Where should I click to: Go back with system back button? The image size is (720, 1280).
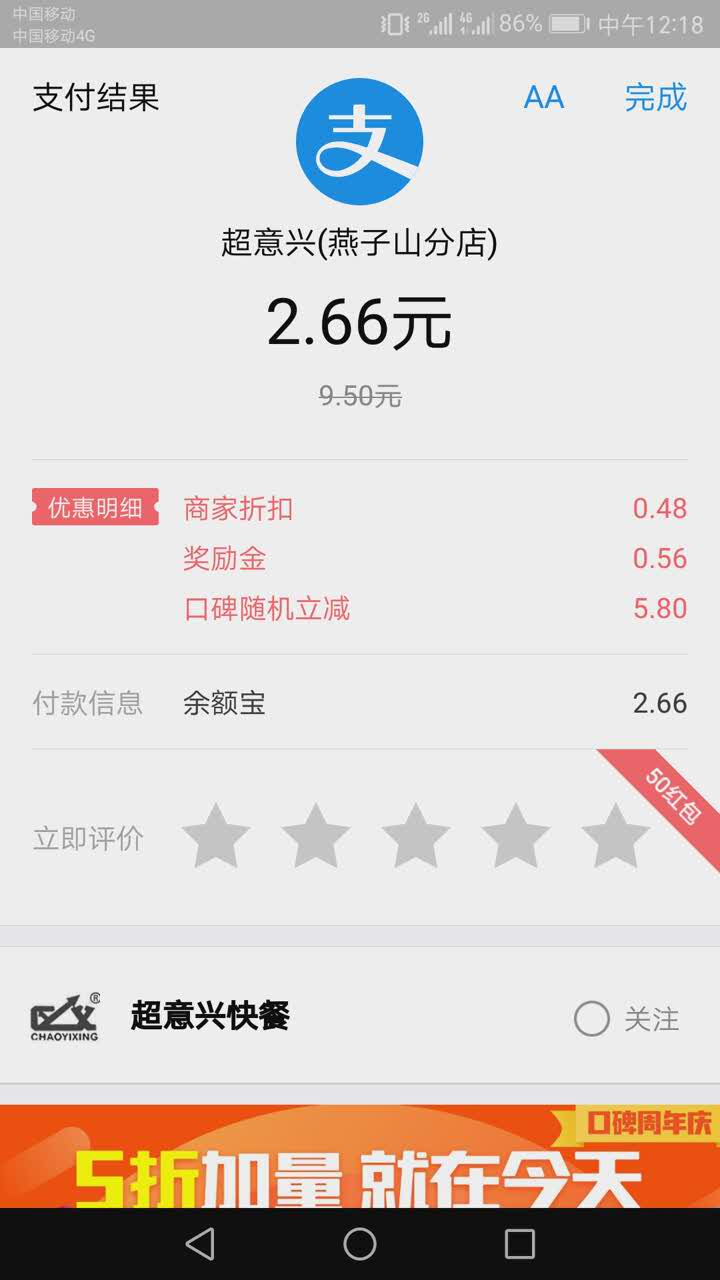click(x=200, y=1244)
